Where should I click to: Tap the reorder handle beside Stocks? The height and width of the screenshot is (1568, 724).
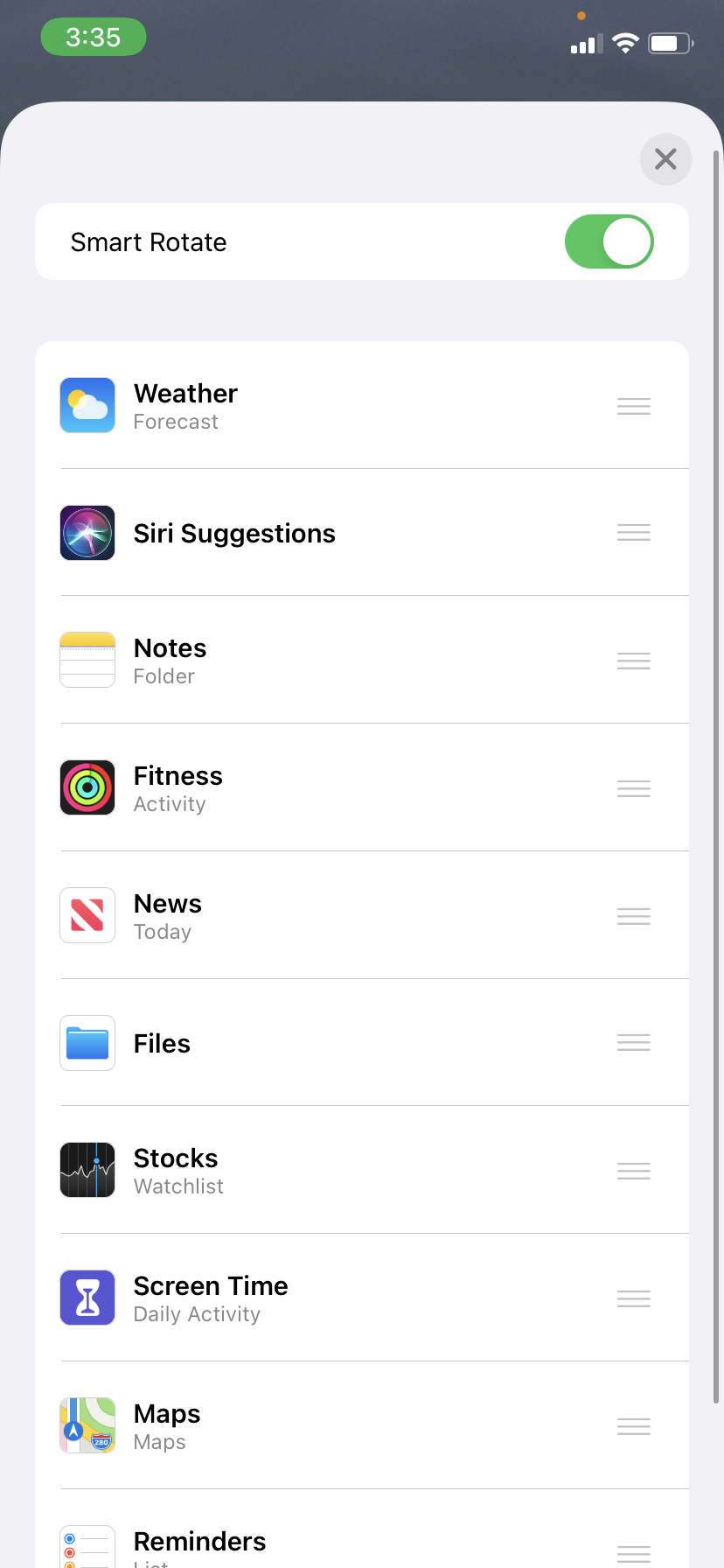(633, 1171)
